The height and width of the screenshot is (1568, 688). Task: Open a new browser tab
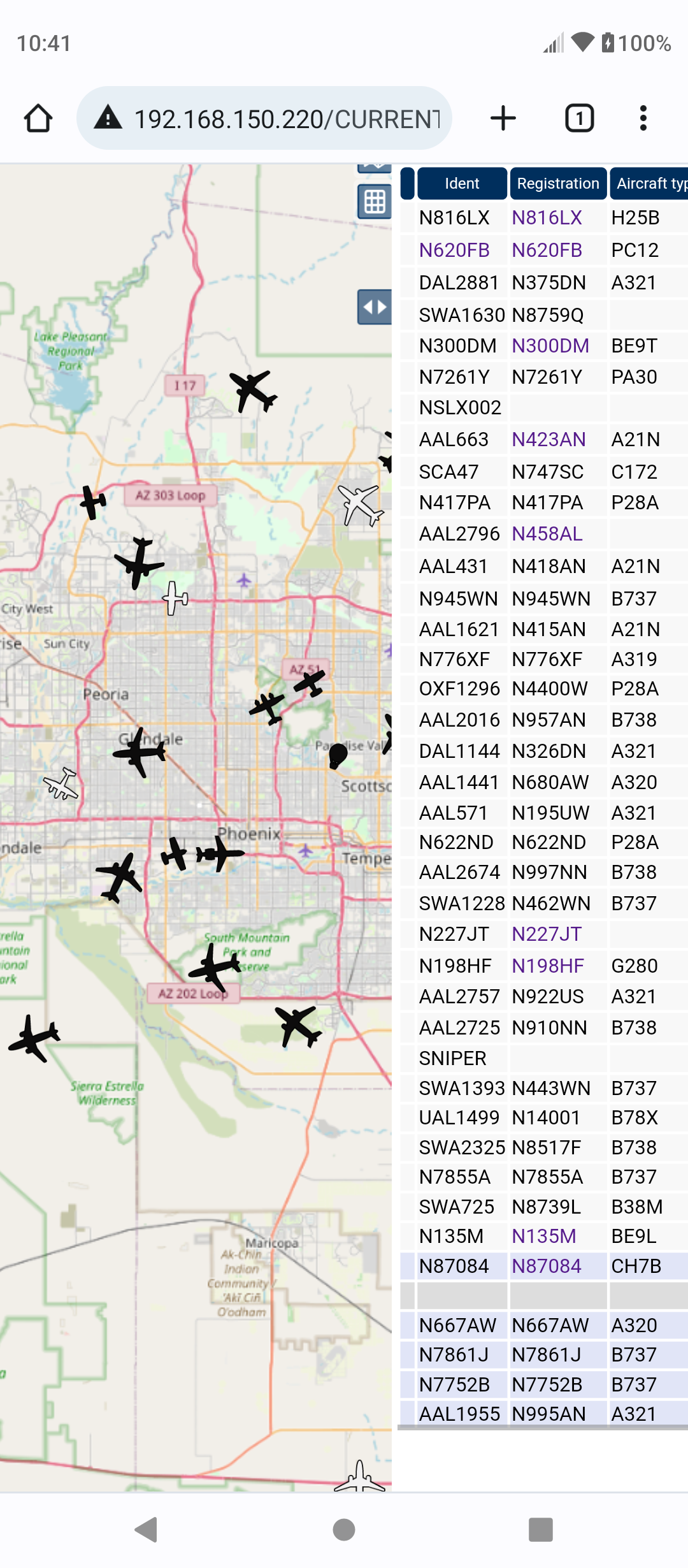(503, 119)
